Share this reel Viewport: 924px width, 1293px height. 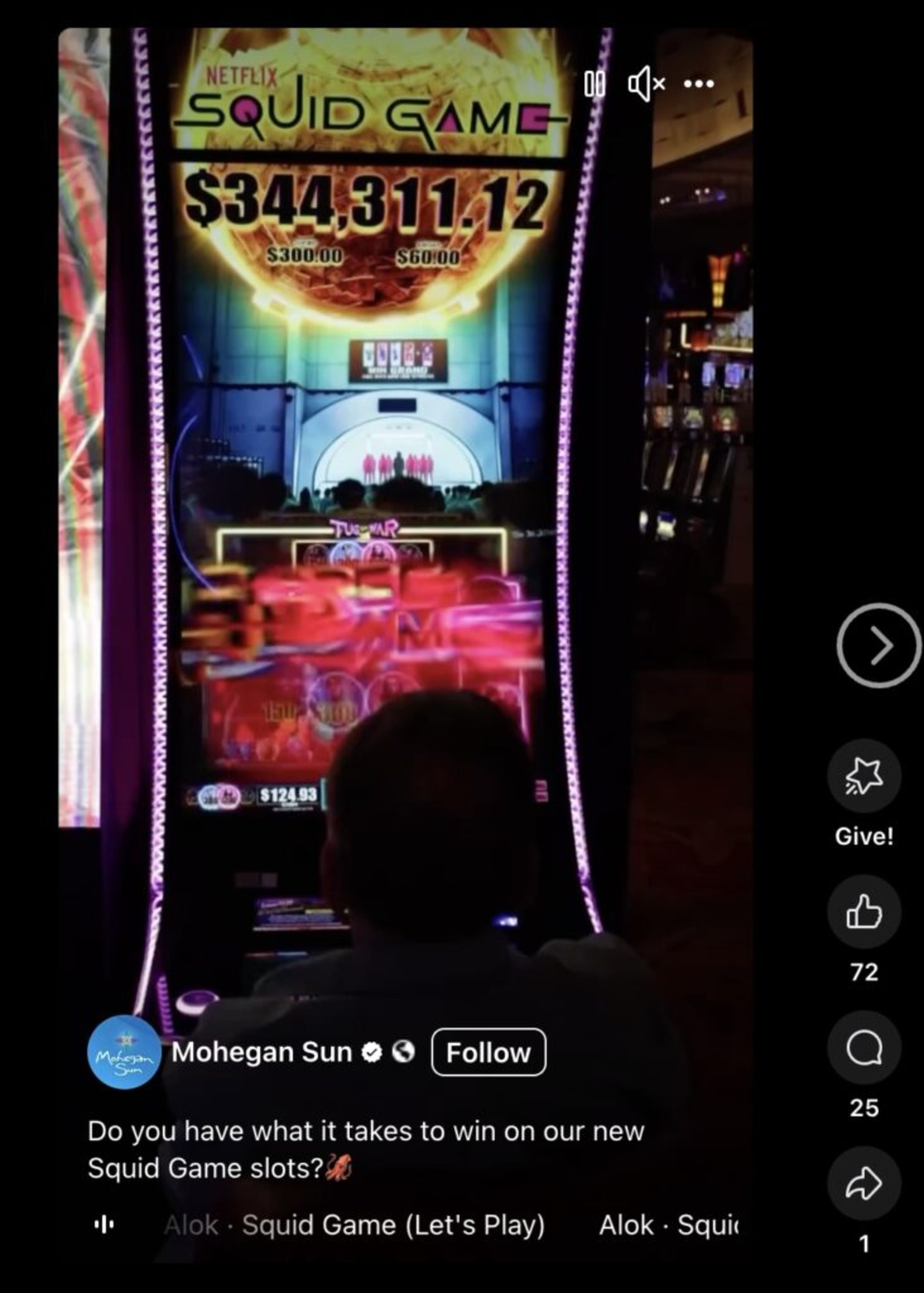tap(864, 1183)
